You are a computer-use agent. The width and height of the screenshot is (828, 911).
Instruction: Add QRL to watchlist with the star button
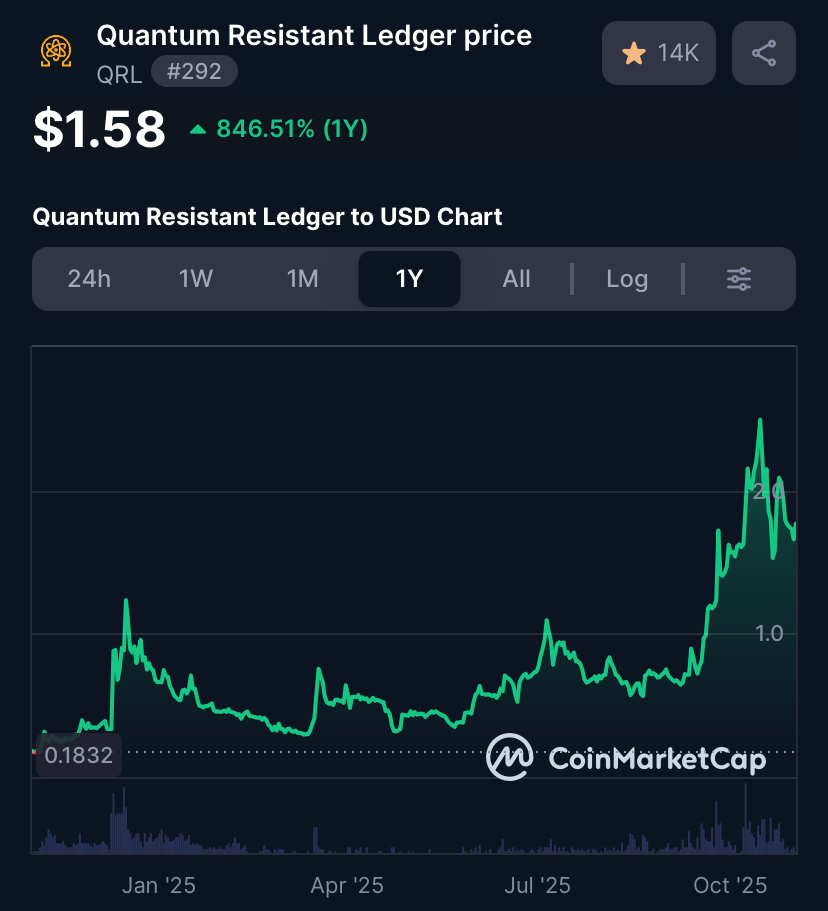pyautogui.click(x=659, y=53)
